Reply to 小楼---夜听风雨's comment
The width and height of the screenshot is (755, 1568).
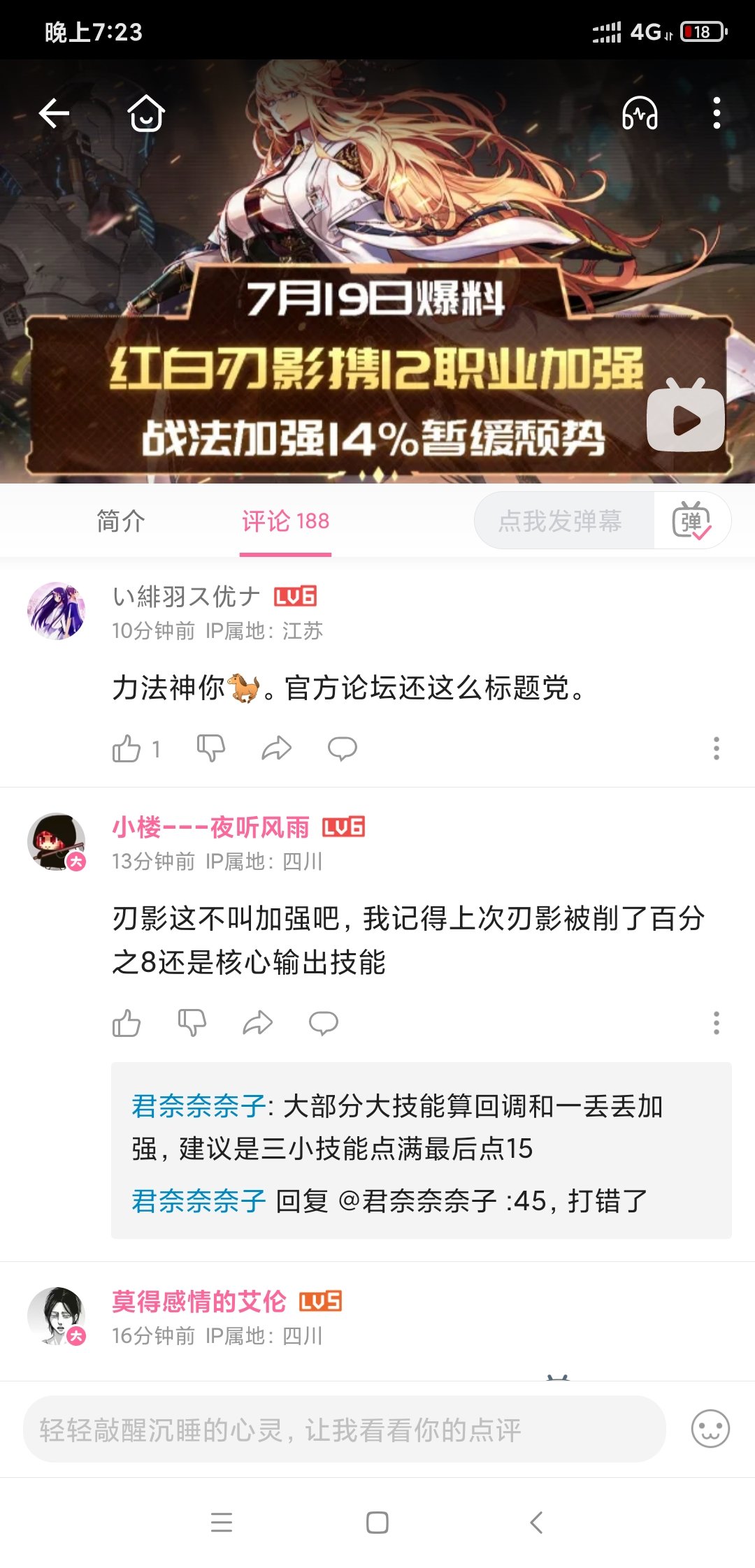click(x=324, y=1023)
